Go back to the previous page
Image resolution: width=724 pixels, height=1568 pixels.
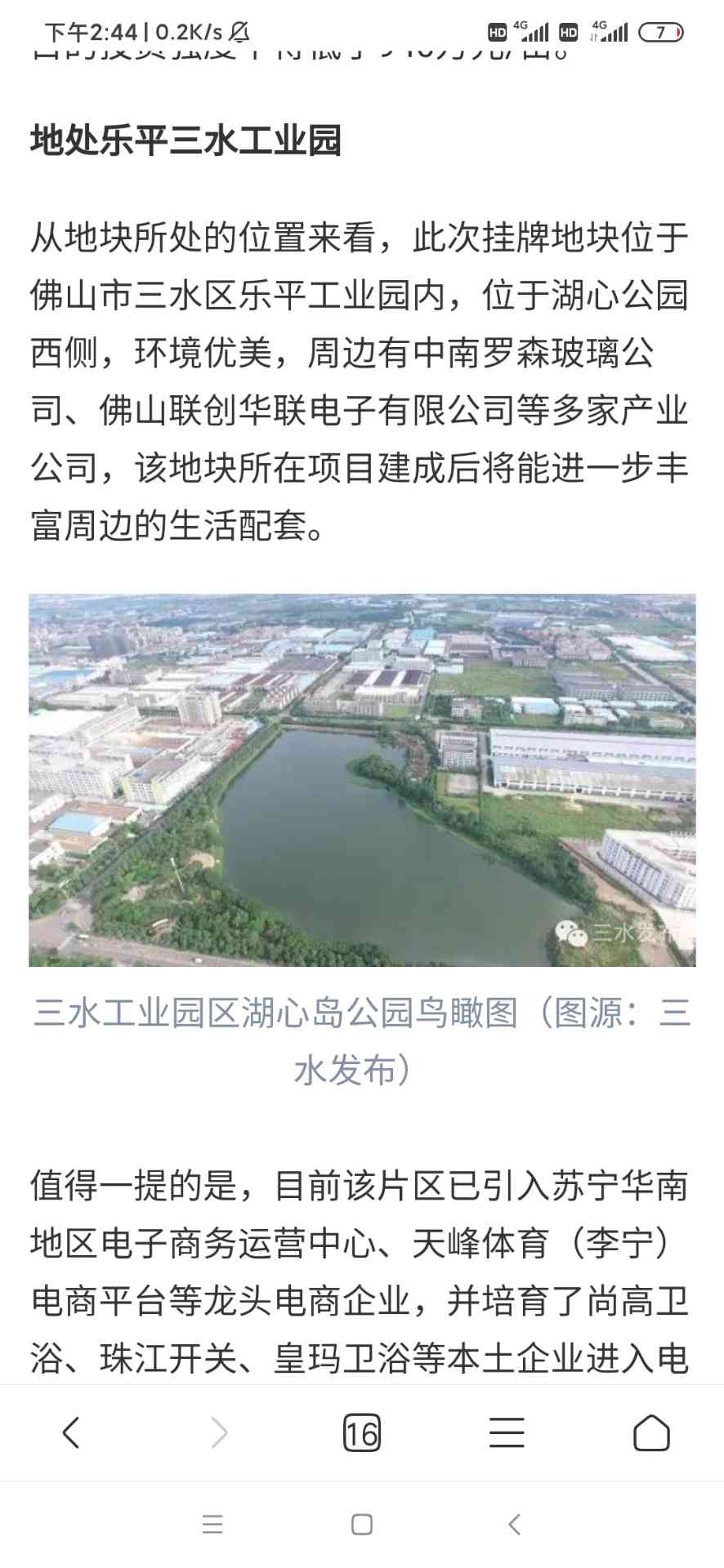[x=72, y=1432]
